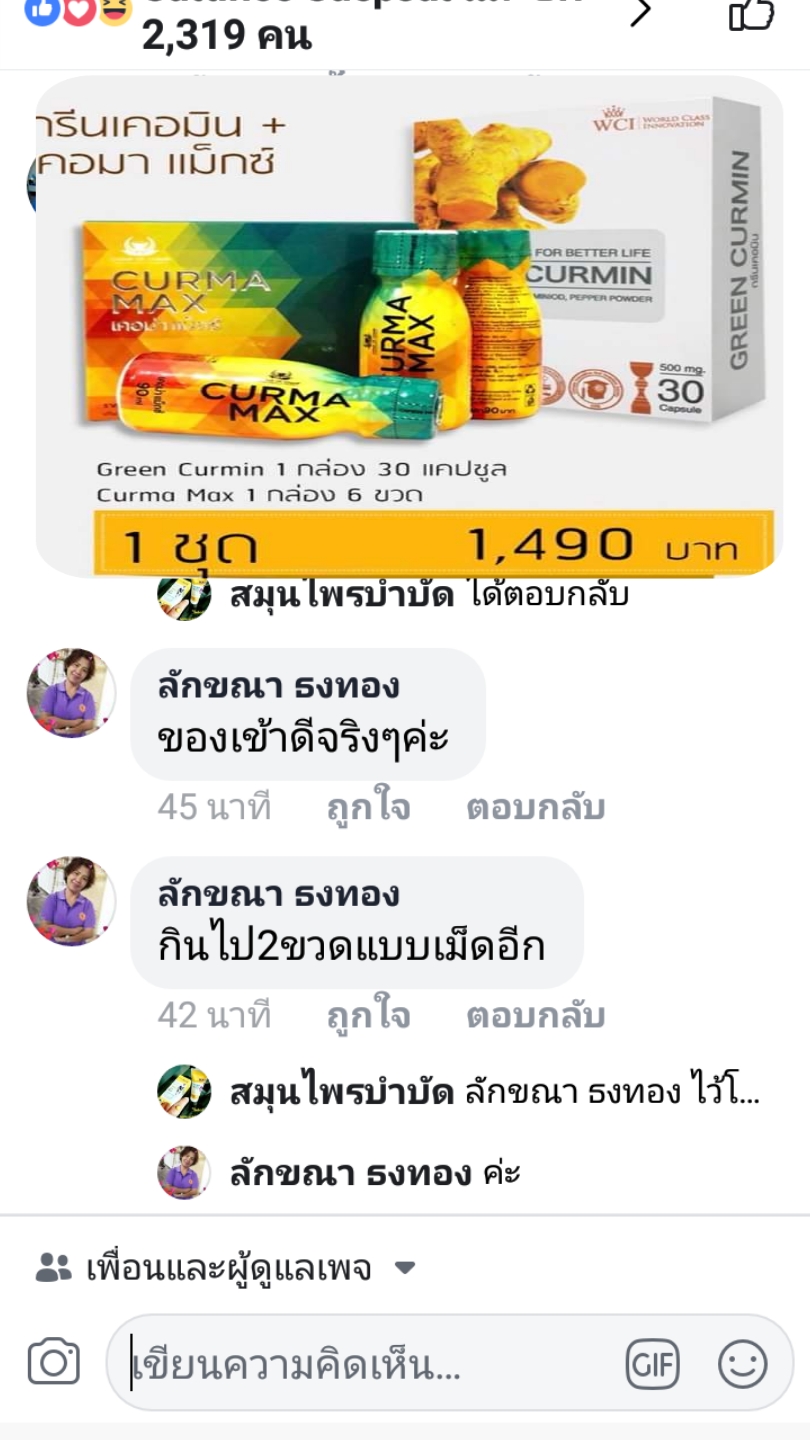810x1440 pixels.
Task: Open the emoji smiley picker
Action: coord(743,1364)
